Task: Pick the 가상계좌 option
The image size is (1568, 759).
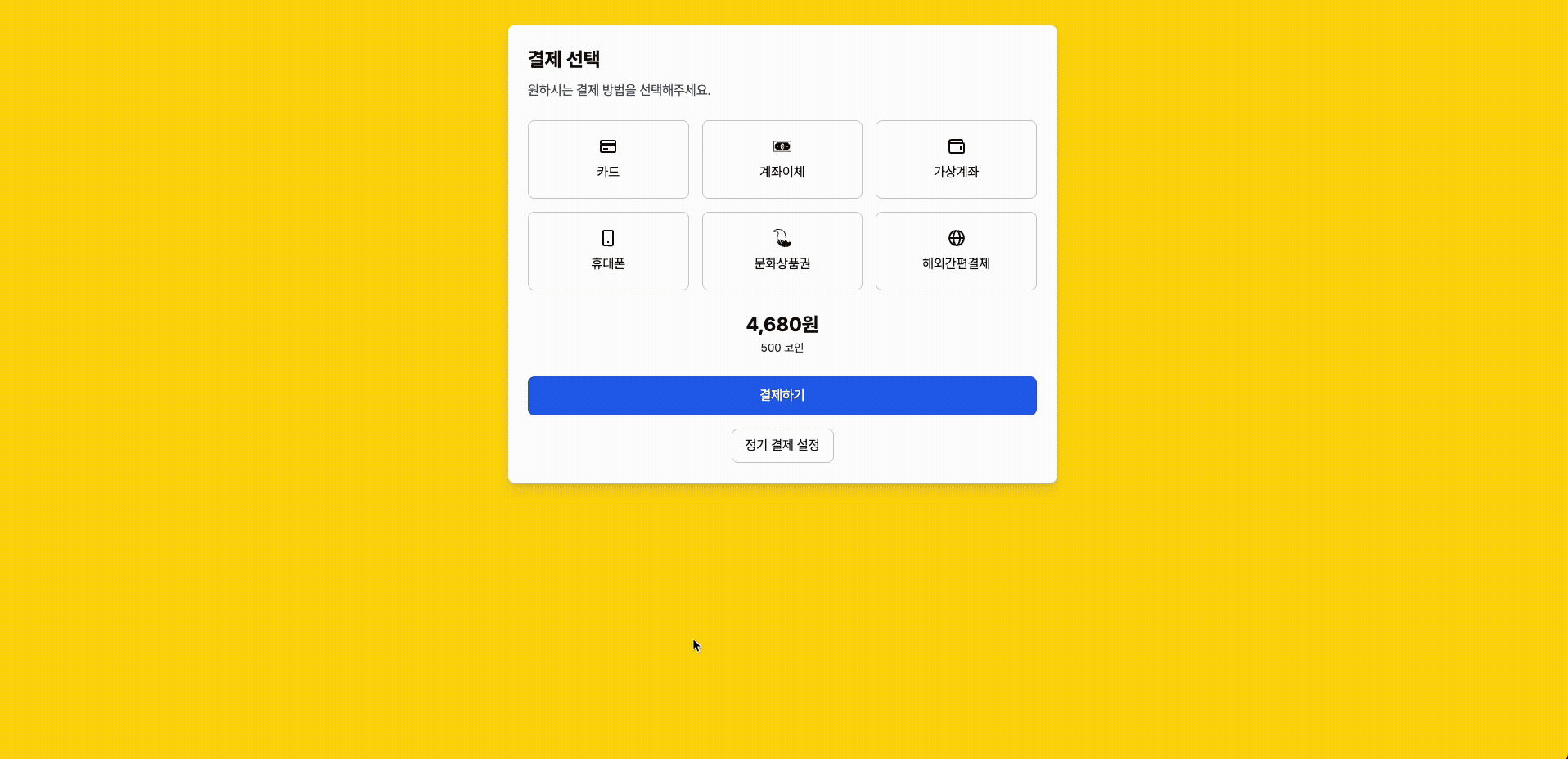Action: (956, 159)
